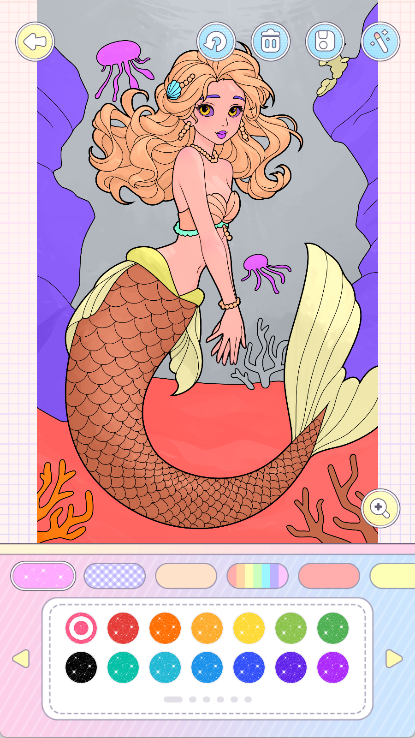The image size is (415, 738).
Task: Tap the magnifier zoom button
Action: (381, 508)
